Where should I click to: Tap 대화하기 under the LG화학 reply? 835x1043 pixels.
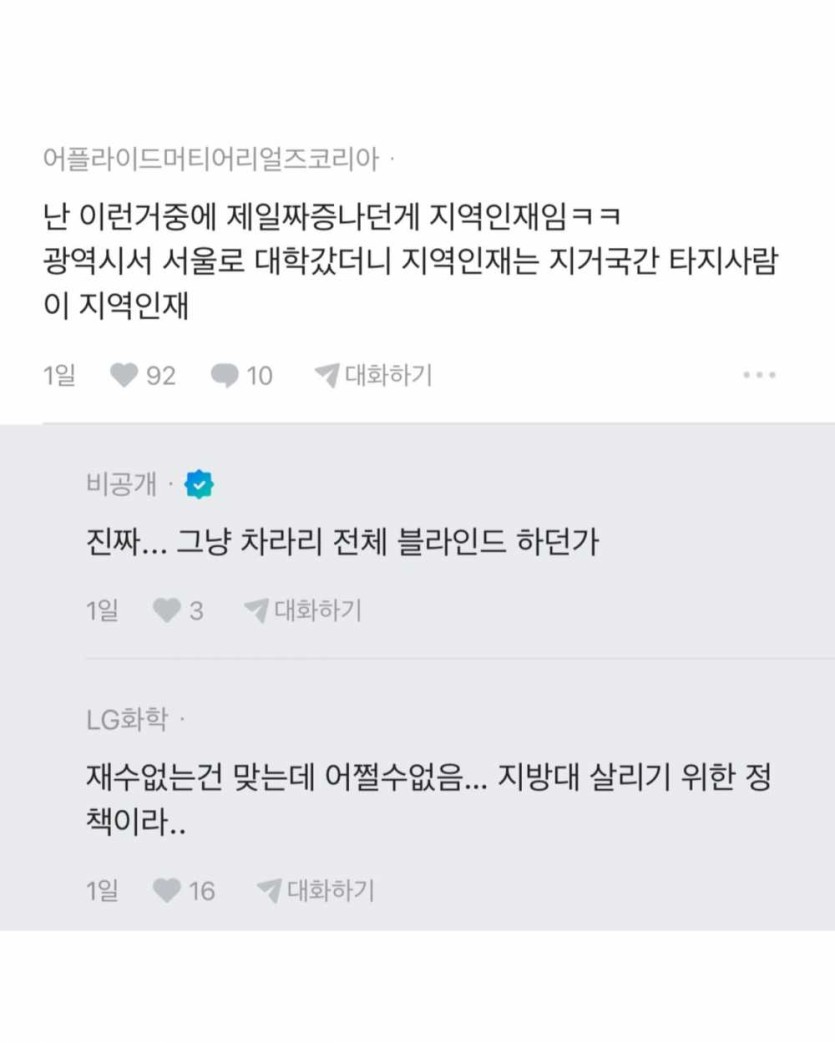click(x=316, y=890)
